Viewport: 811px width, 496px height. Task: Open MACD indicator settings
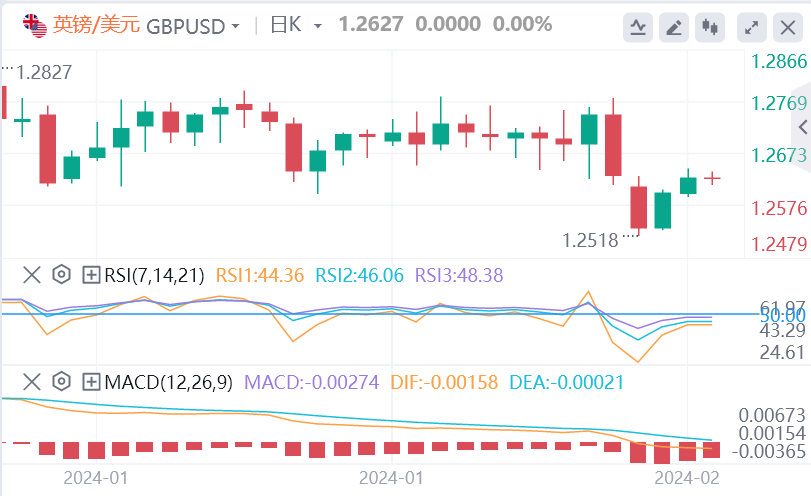61,381
